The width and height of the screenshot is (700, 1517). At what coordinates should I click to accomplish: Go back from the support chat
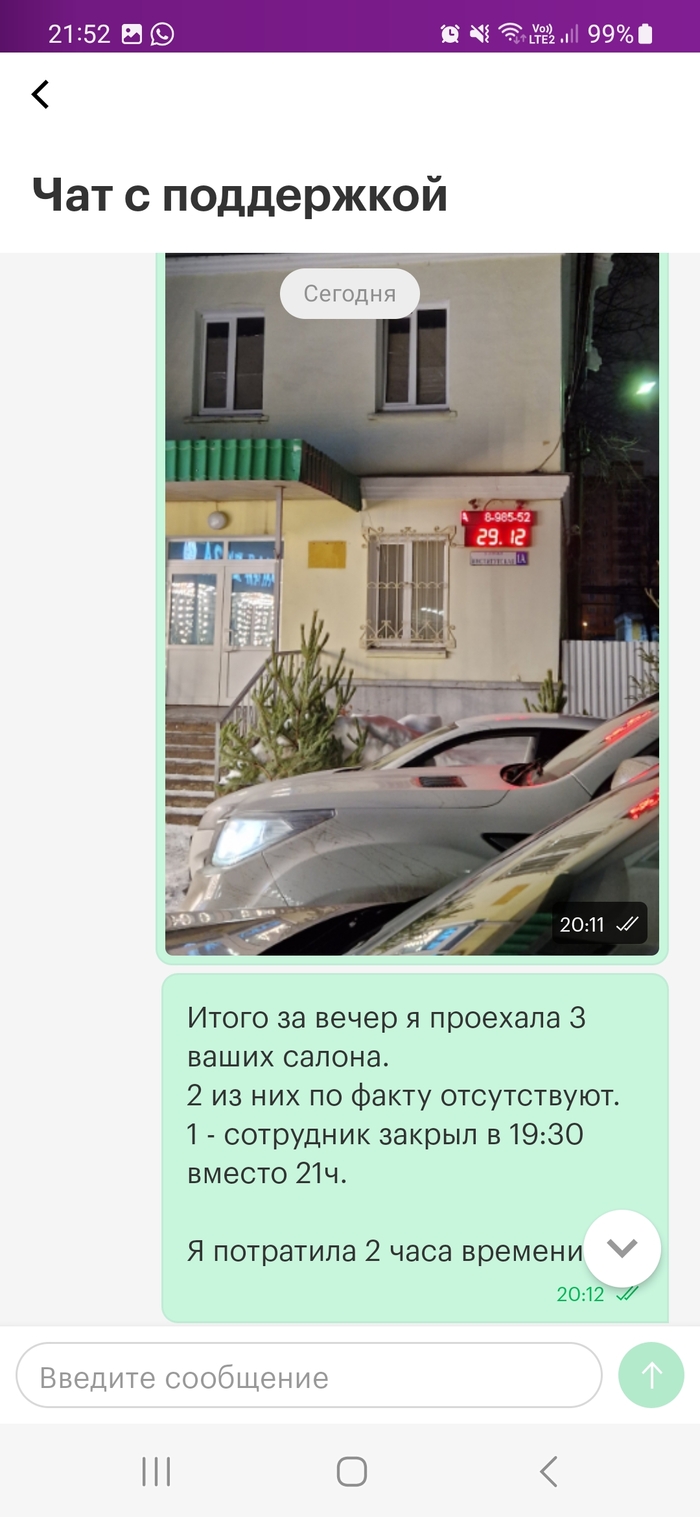pos(40,95)
